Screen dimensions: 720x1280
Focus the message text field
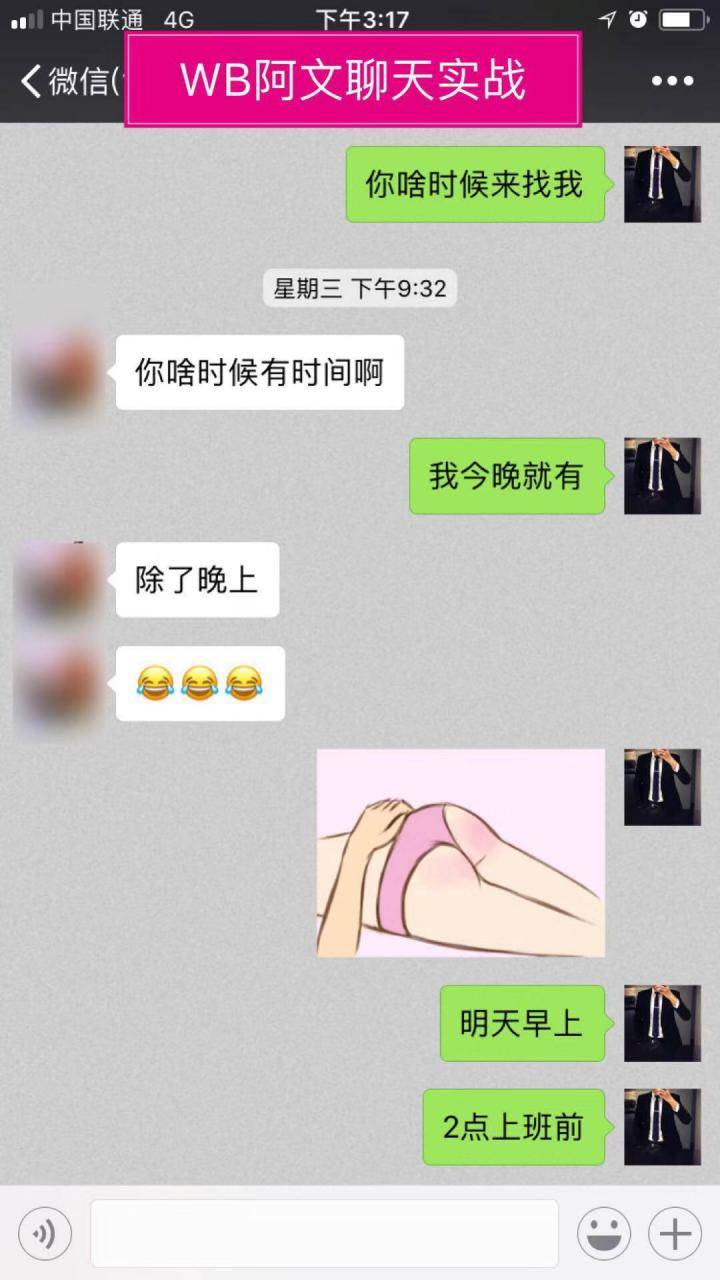pos(324,1233)
